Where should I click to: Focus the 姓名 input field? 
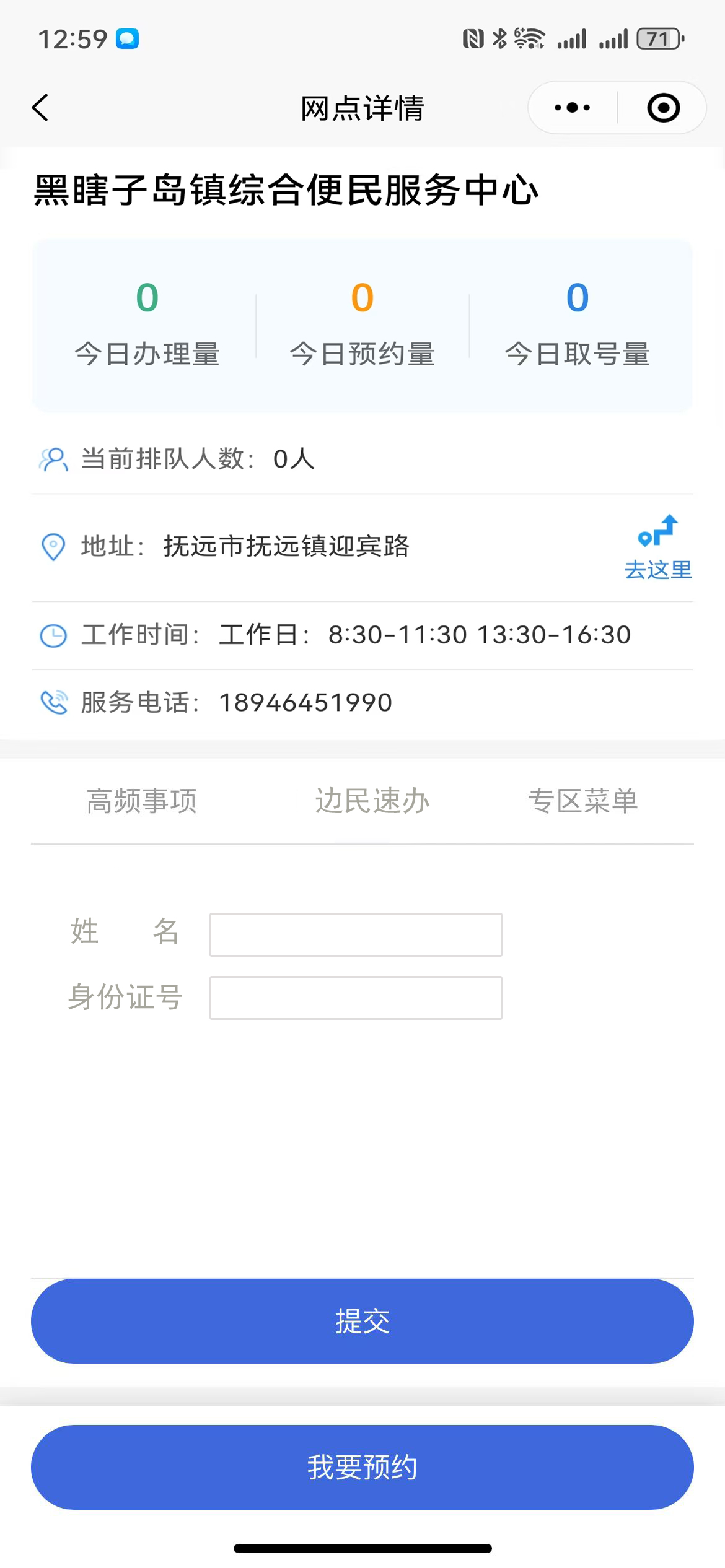[x=356, y=934]
